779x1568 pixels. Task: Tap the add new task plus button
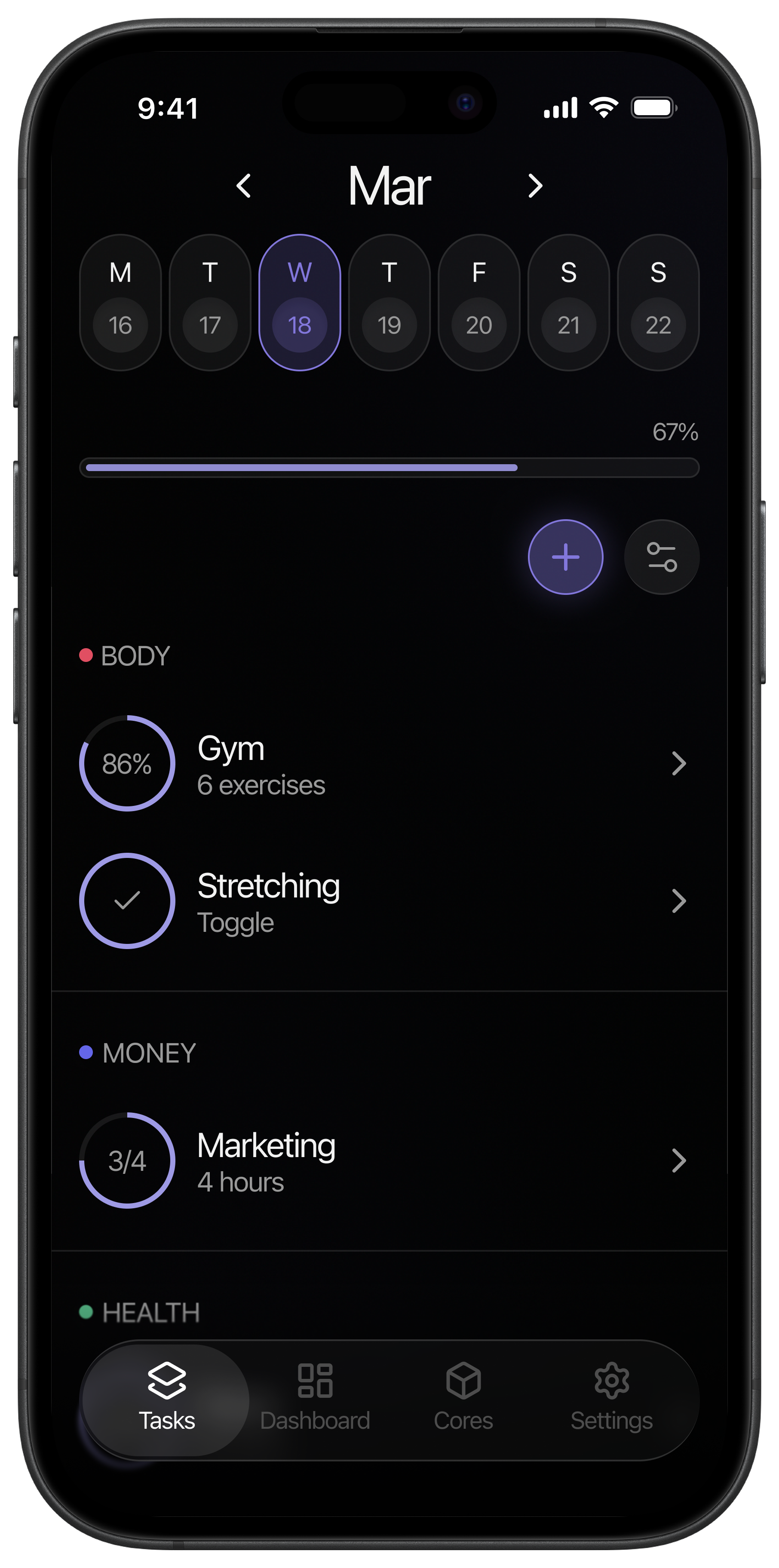[565, 556]
